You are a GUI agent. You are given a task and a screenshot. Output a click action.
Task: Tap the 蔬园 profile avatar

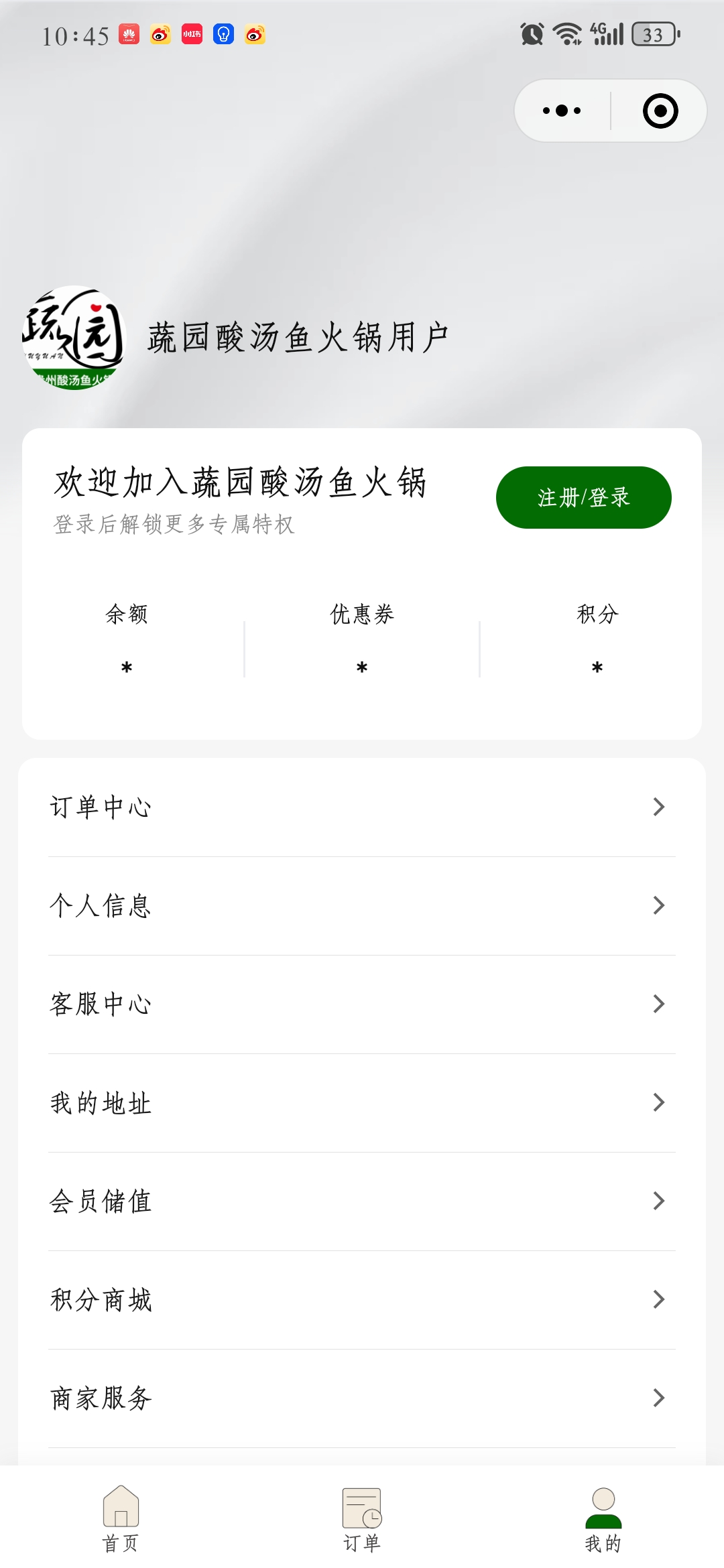click(74, 338)
